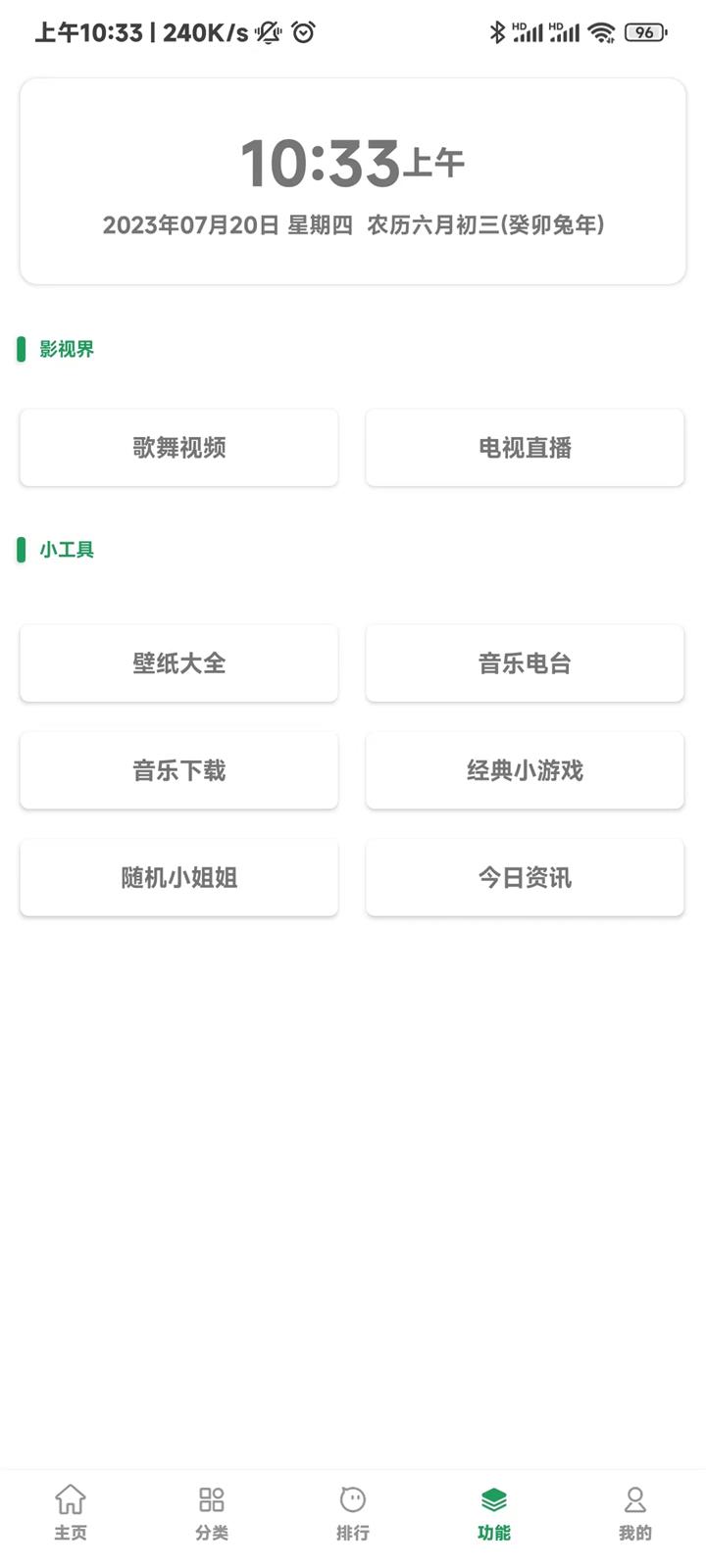Image resolution: width=706 pixels, height=1568 pixels.
Task: Tap the alarm clock icon in the status bar
Action: click(303, 32)
